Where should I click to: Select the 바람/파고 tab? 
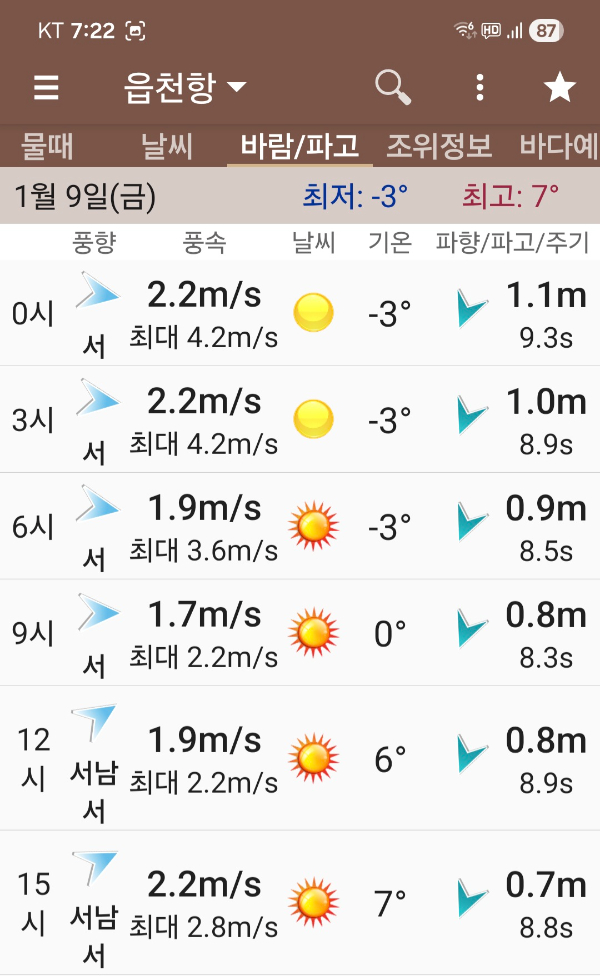pyautogui.click(x=299, y=146)
